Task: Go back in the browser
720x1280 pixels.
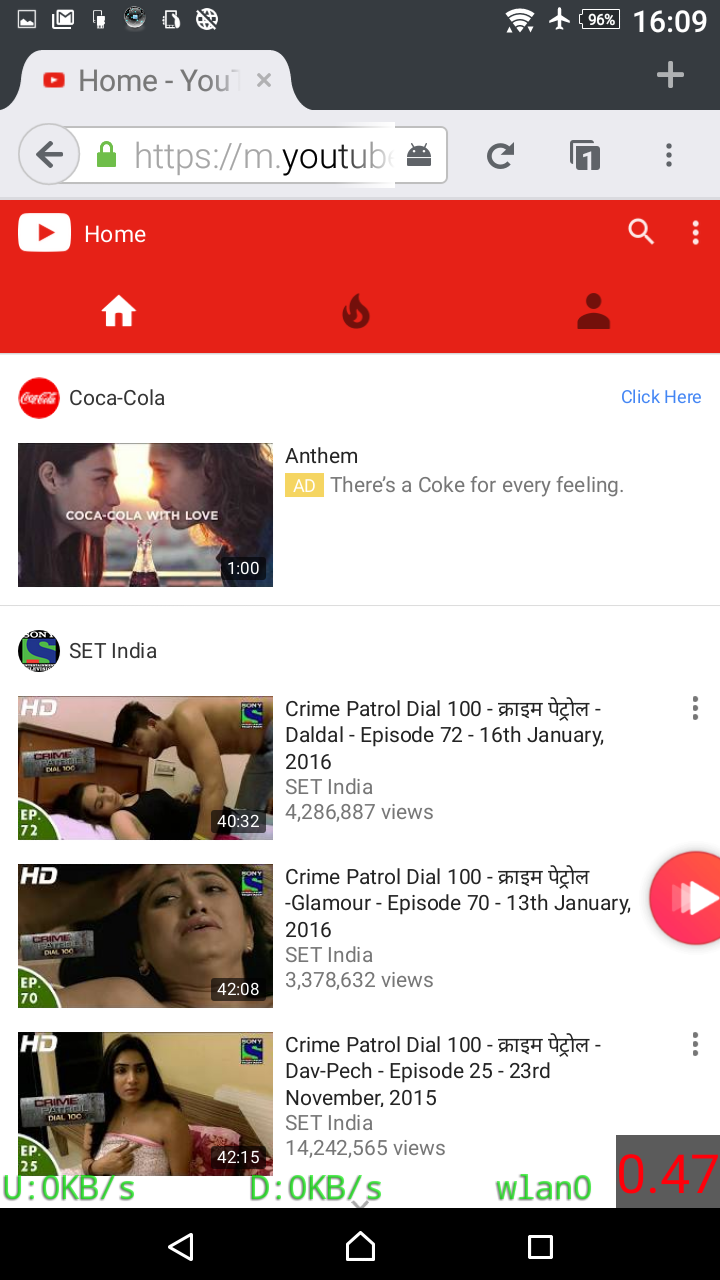Action: (49, 155)
